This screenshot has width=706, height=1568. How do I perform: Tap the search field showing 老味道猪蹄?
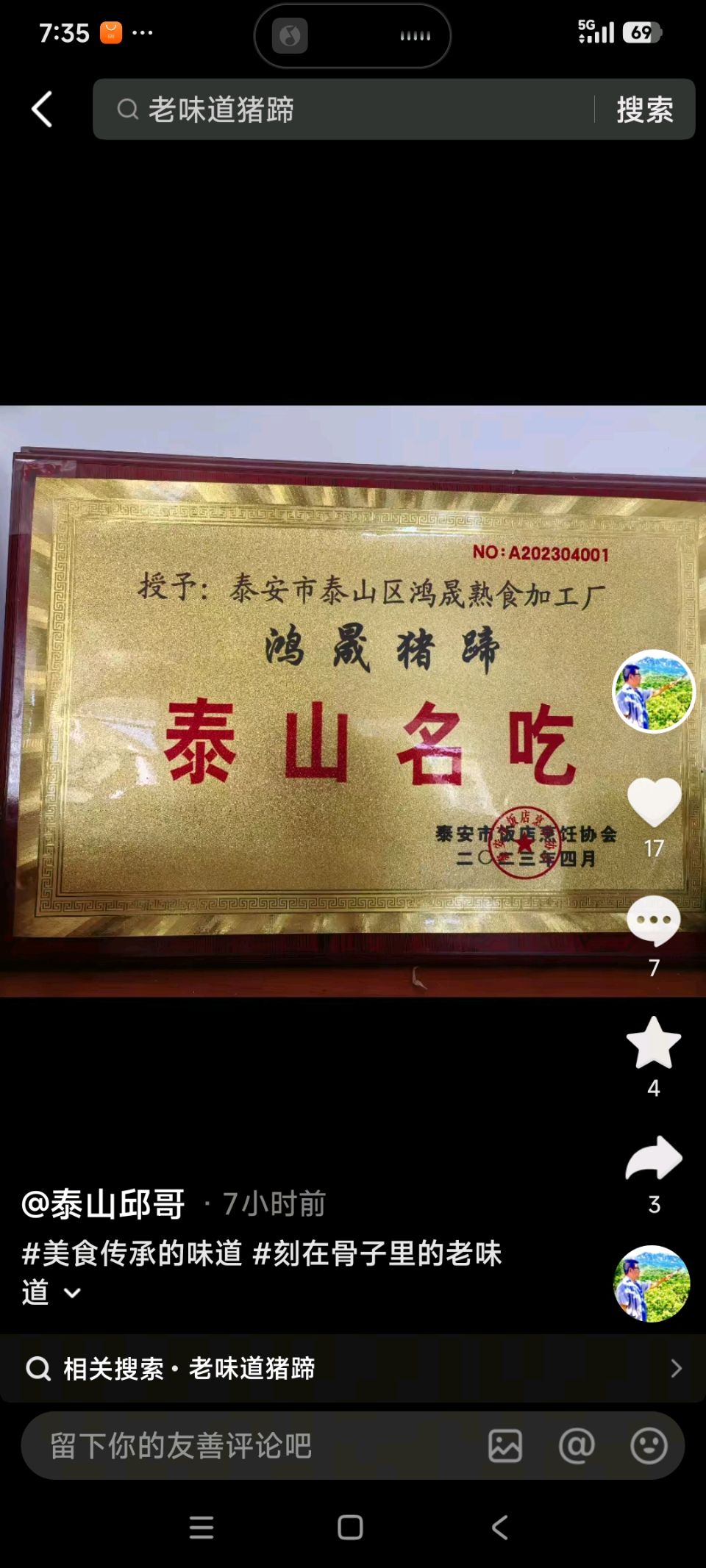pyautogui.click(x=343, y=110)
